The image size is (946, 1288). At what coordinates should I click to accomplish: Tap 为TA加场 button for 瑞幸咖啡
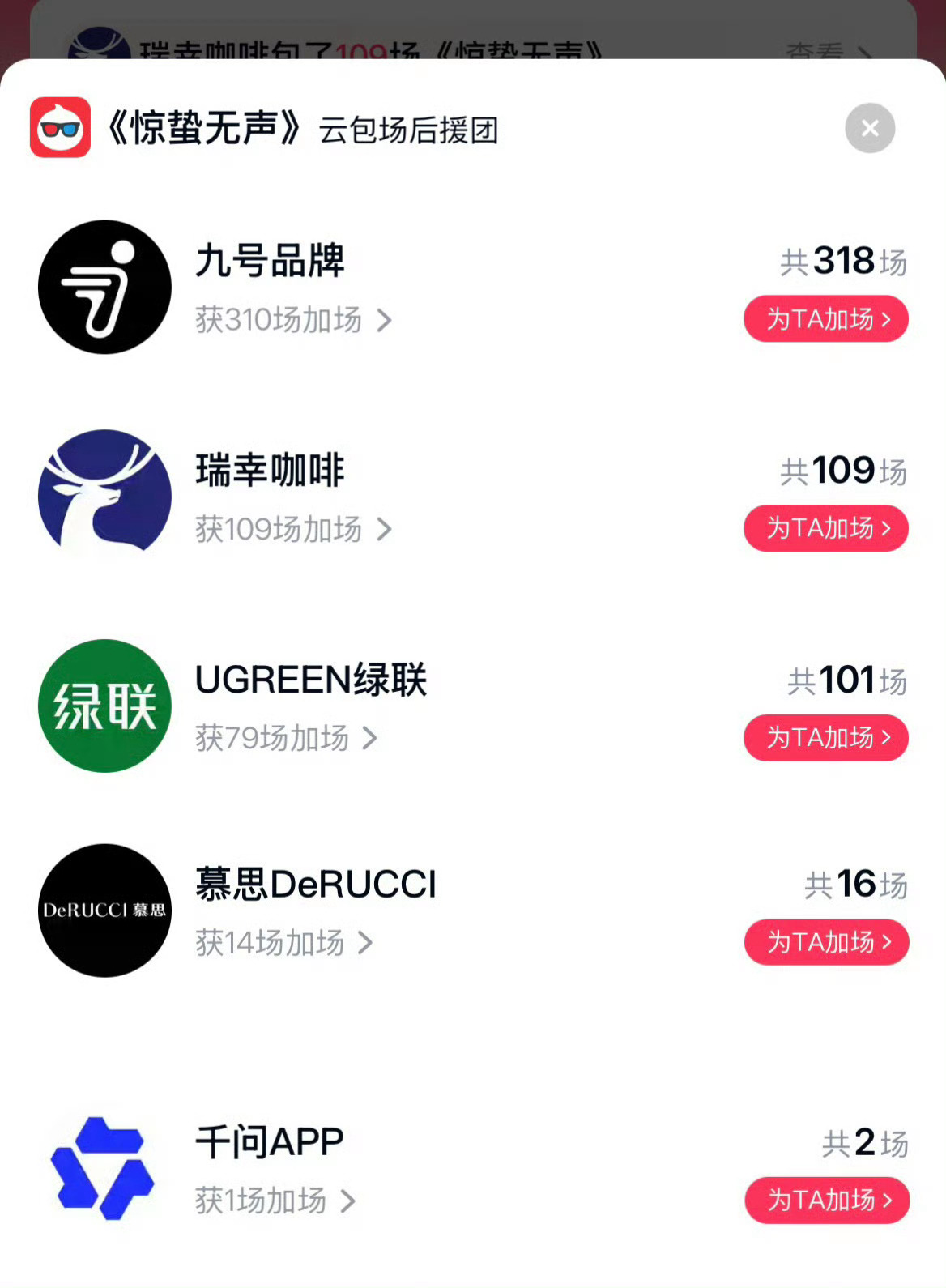point(825,528)
